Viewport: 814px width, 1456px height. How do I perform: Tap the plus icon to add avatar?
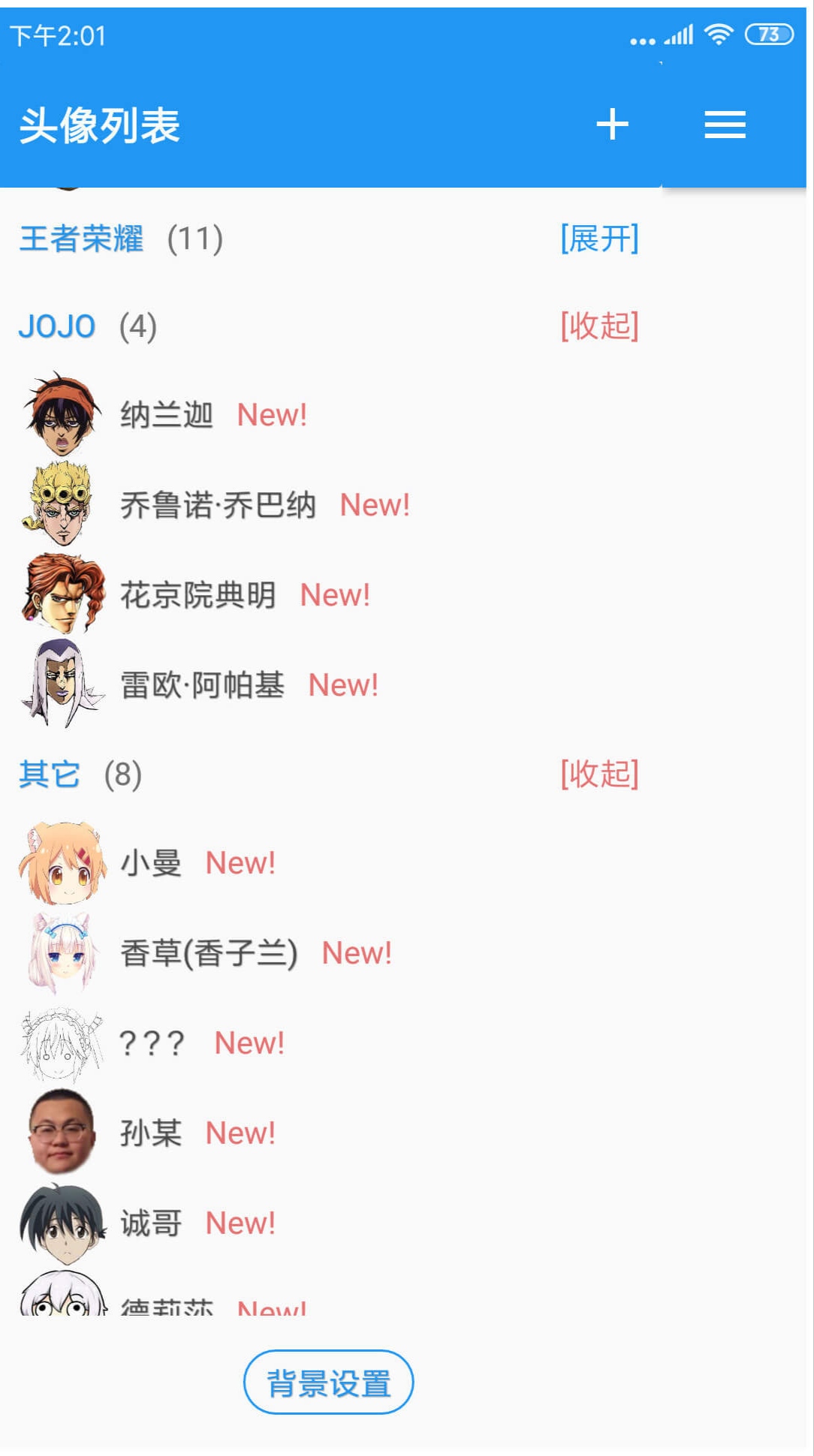pyautogui.click(x=612, y=125)
